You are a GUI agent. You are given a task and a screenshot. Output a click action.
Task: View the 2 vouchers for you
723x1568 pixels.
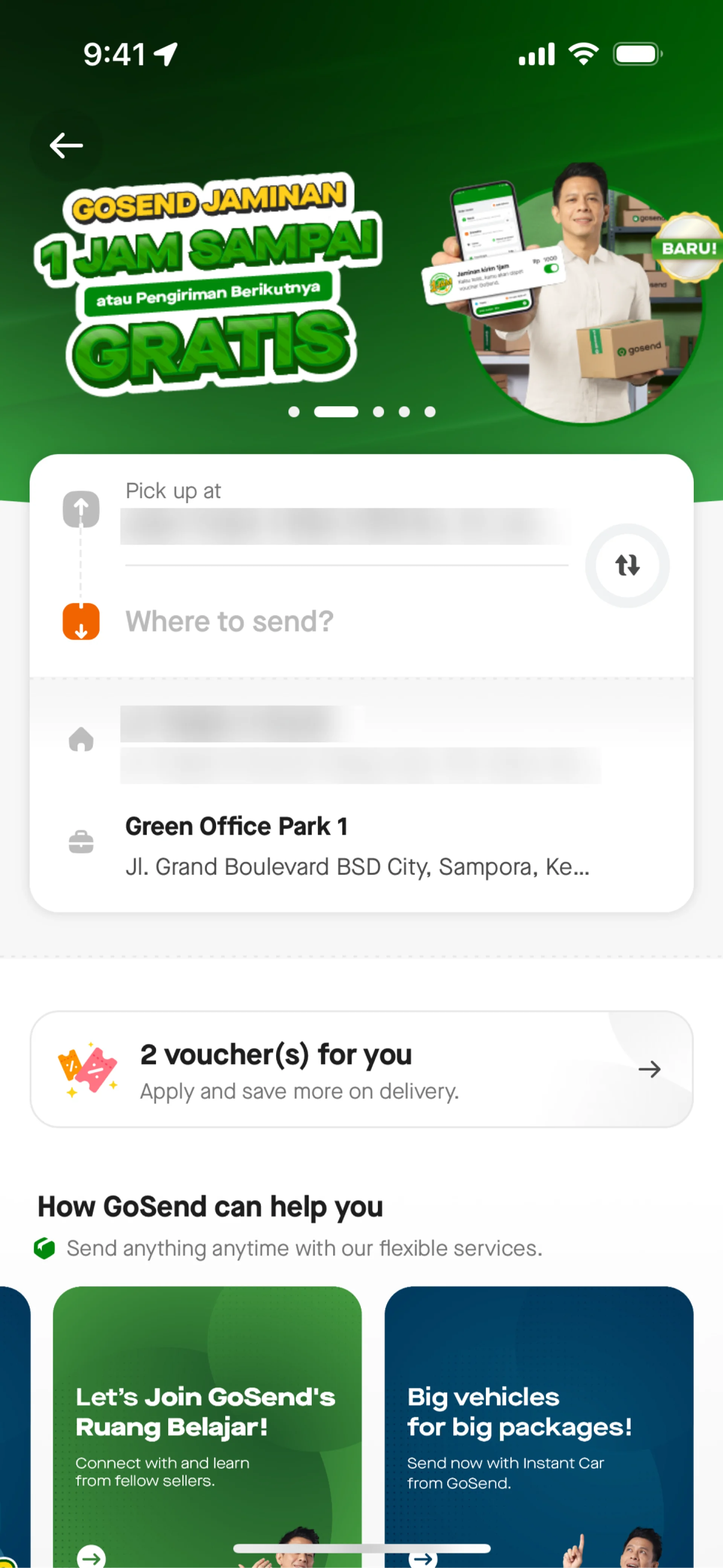point(361,1069)
